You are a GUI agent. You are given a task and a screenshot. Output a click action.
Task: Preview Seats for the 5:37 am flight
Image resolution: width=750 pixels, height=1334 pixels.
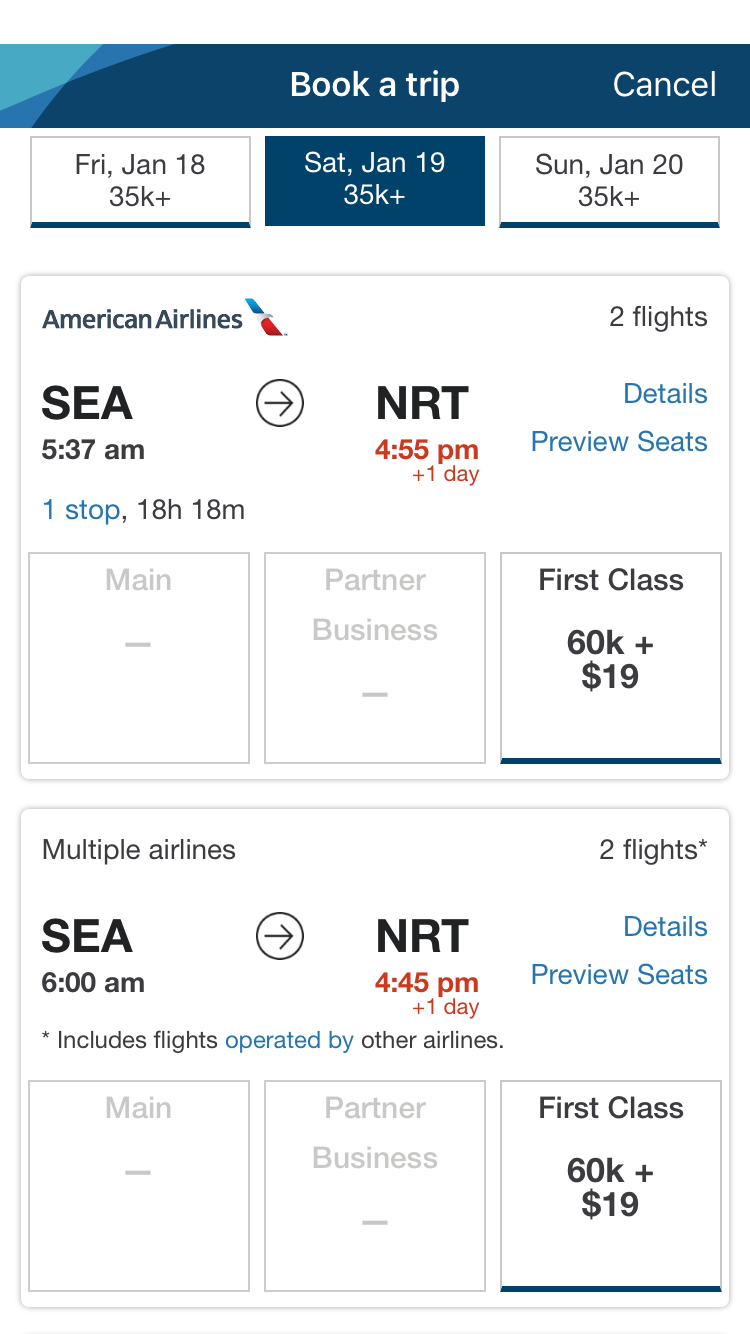[x=619, y=442]
